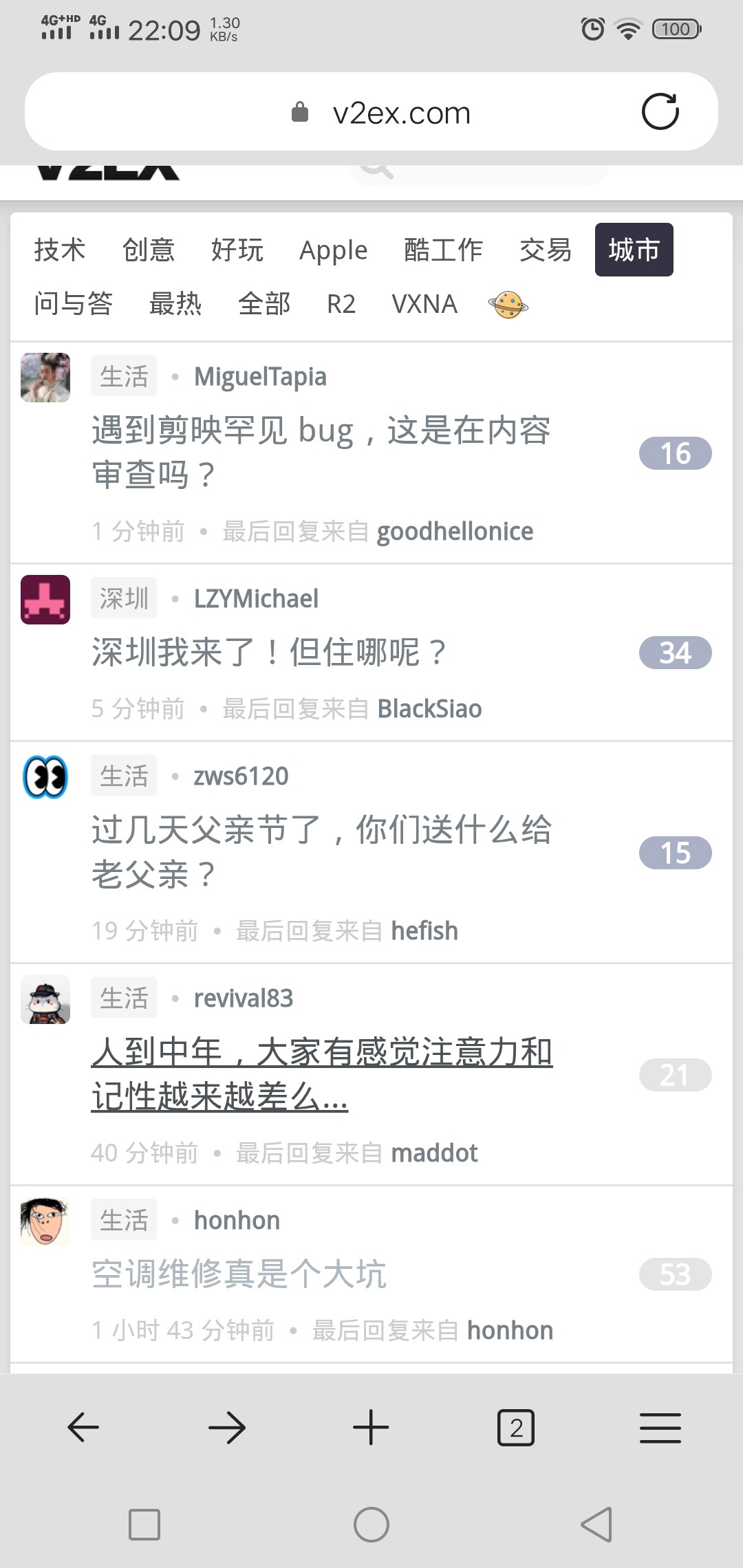Screen dimensions: 743x1568
Task: View last replier goodhellonice's profile
Action: click(455, 531)
